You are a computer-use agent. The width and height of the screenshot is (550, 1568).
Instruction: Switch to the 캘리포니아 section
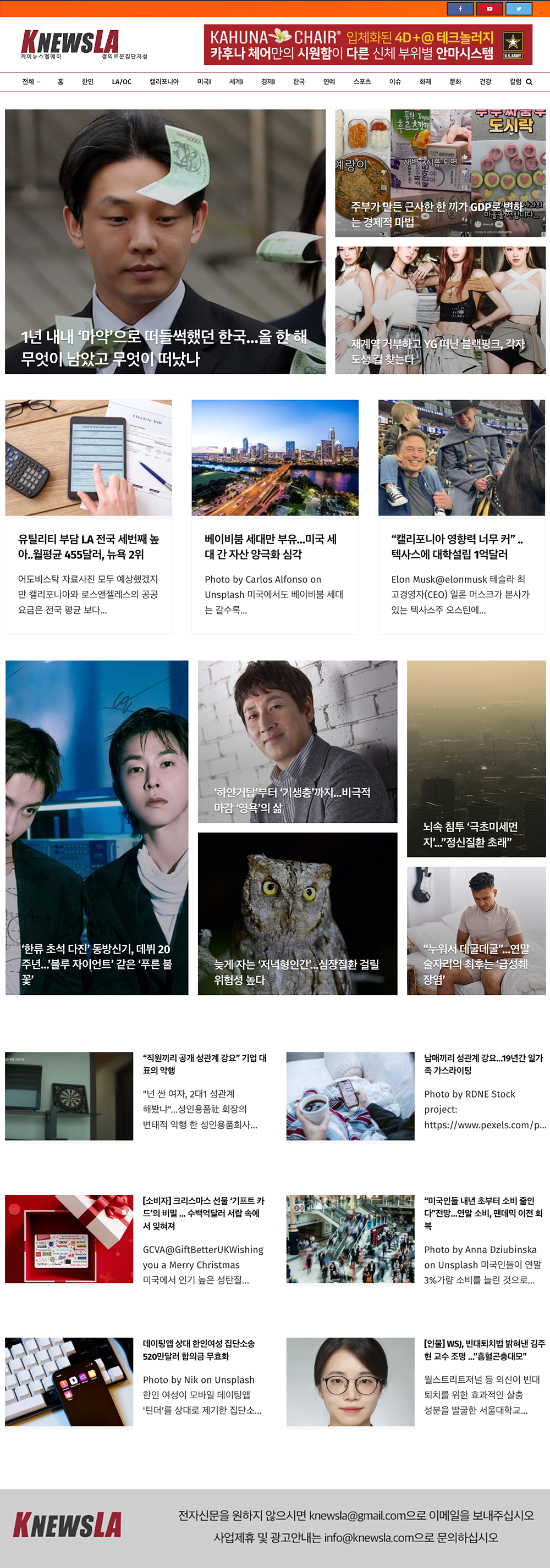[x=164, y=81]
